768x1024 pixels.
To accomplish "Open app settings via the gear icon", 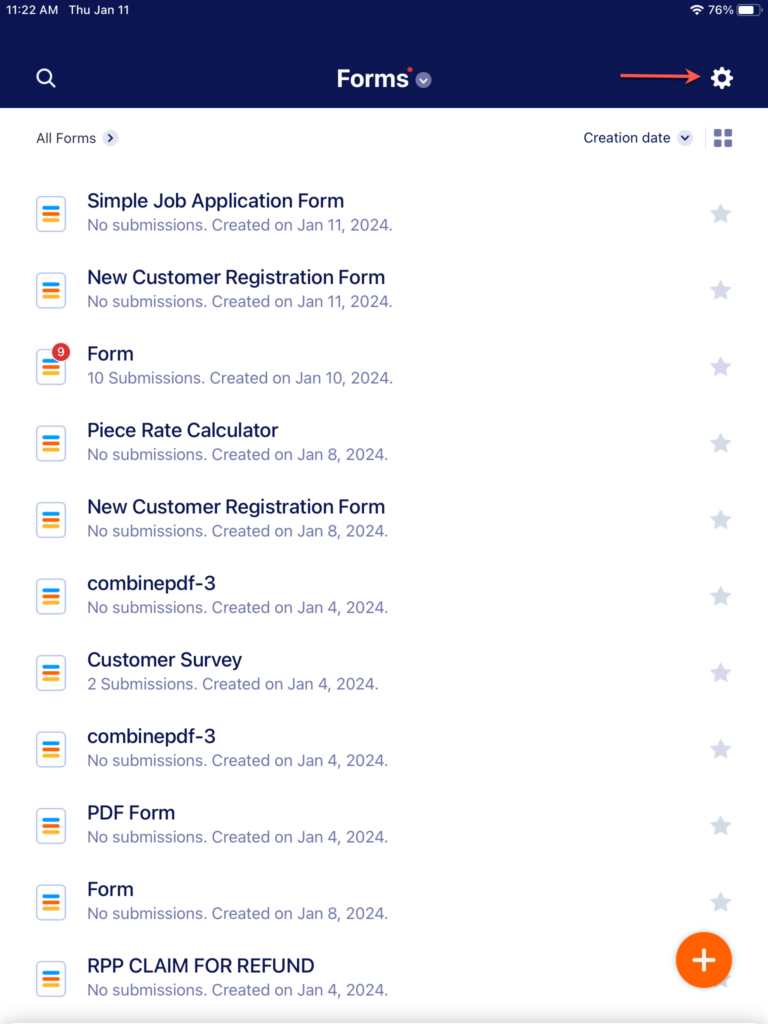I will coord(722,78).
